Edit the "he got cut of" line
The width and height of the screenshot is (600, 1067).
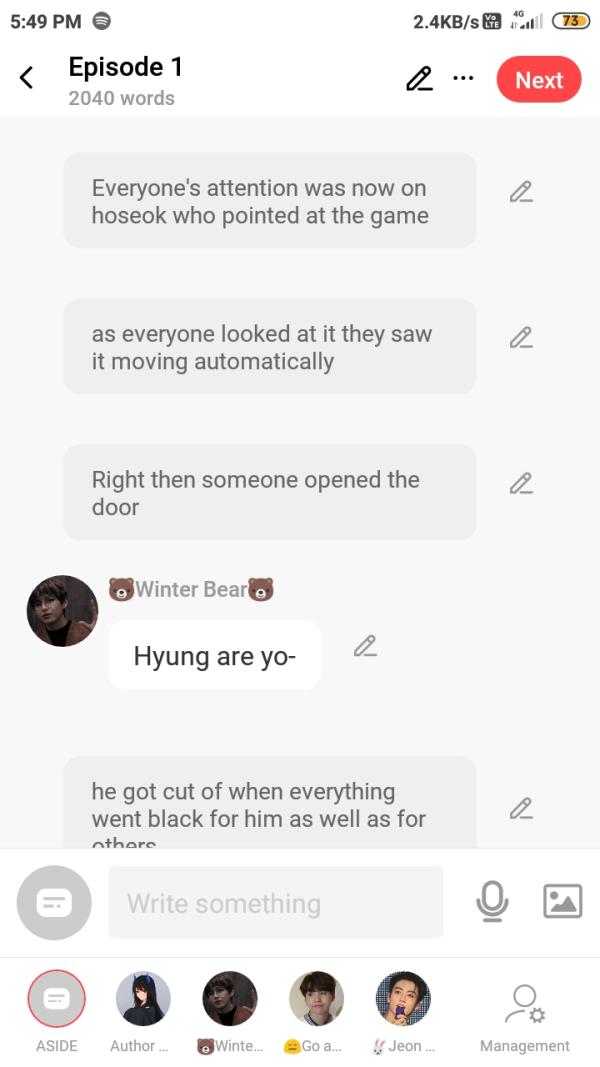(520, 809)
